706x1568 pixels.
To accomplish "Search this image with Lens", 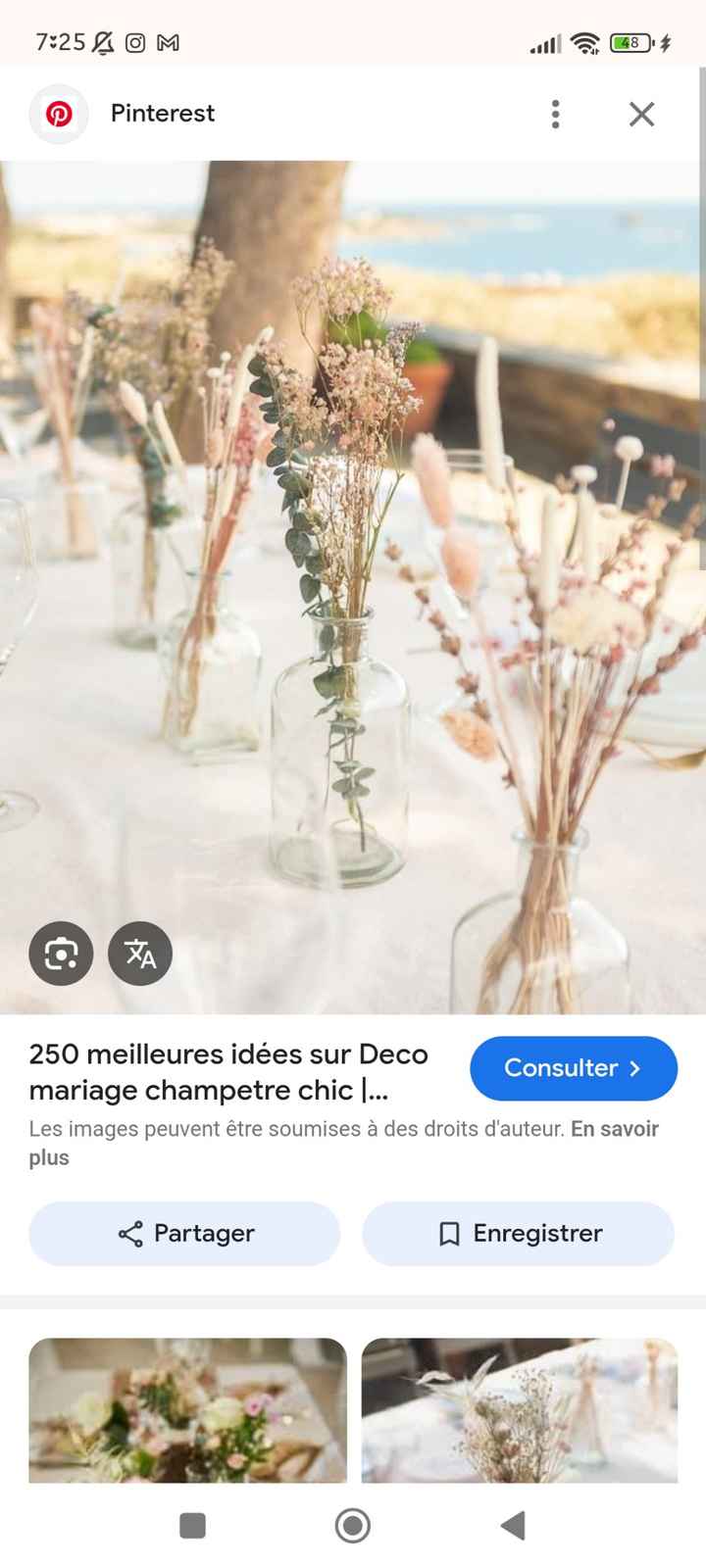I will 61,953.
